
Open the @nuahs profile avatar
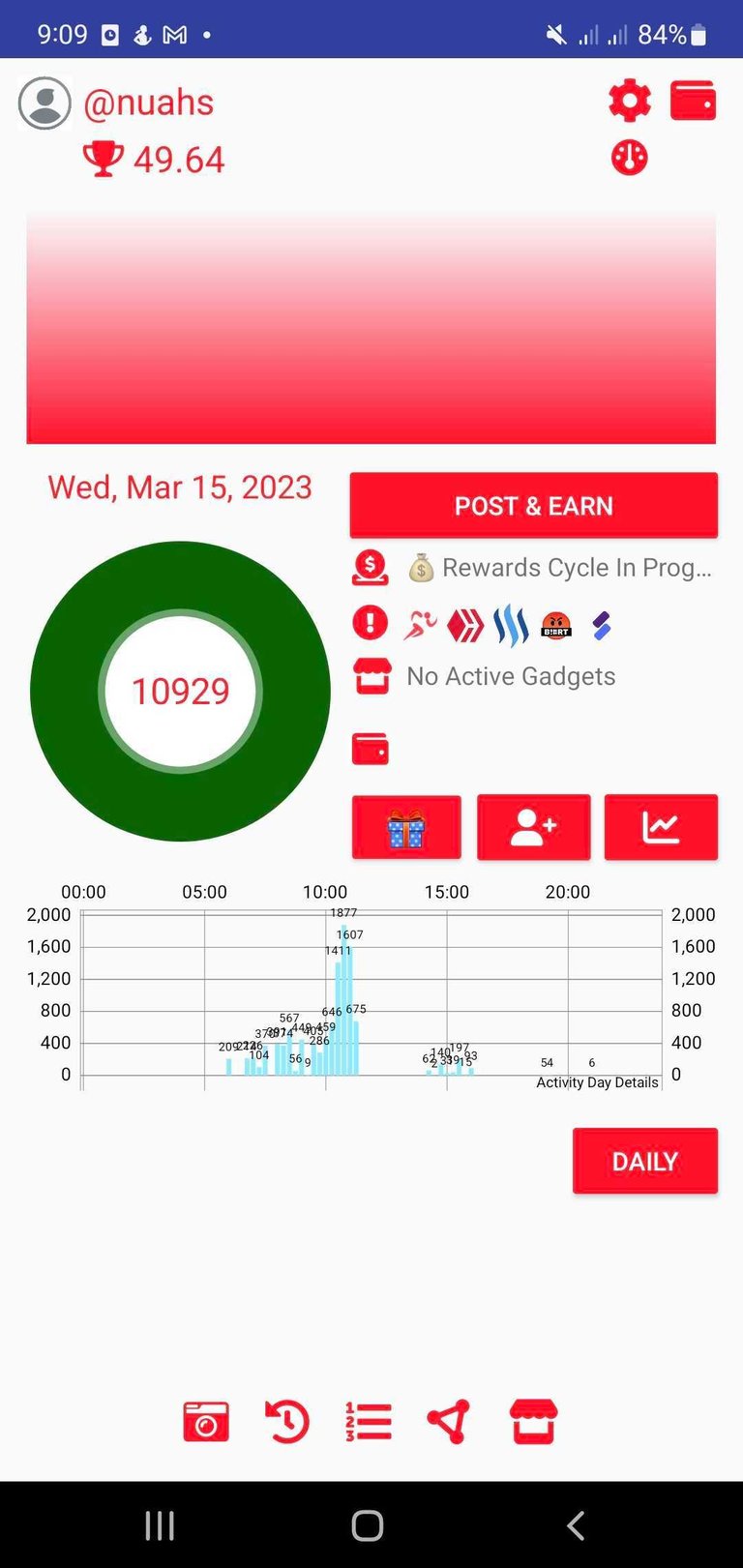pyautogui.click(x=45, y=103)
